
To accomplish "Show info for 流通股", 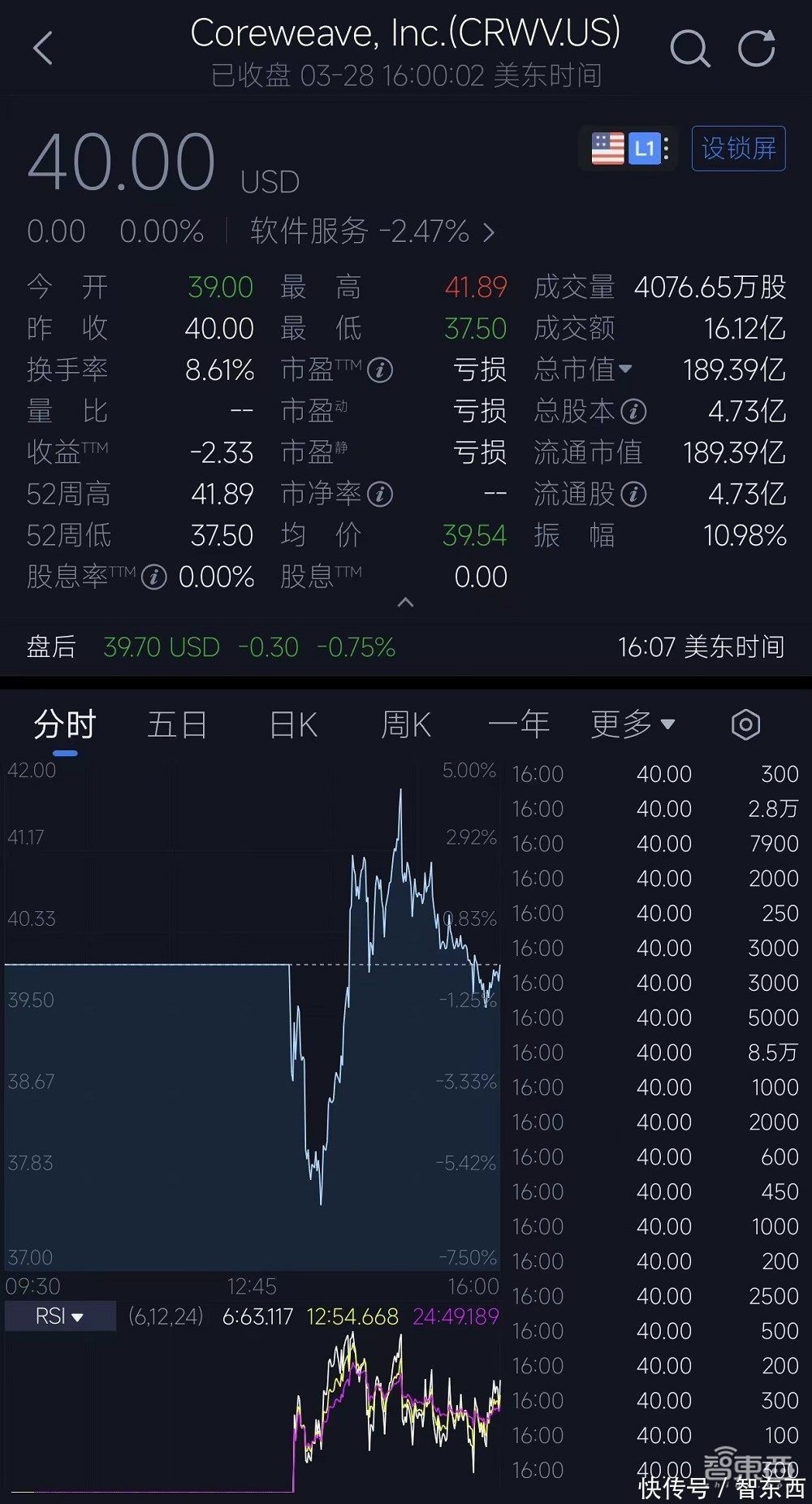I will [x=633, y=494].
